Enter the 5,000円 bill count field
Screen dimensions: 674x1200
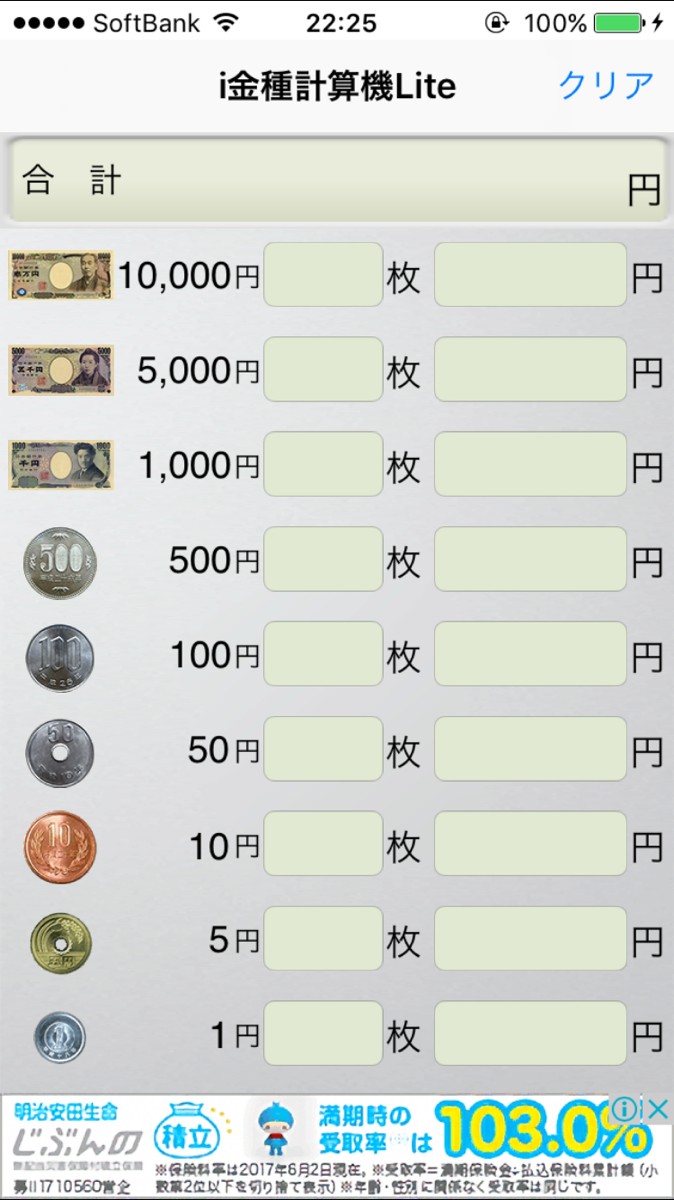coord(323,370)
